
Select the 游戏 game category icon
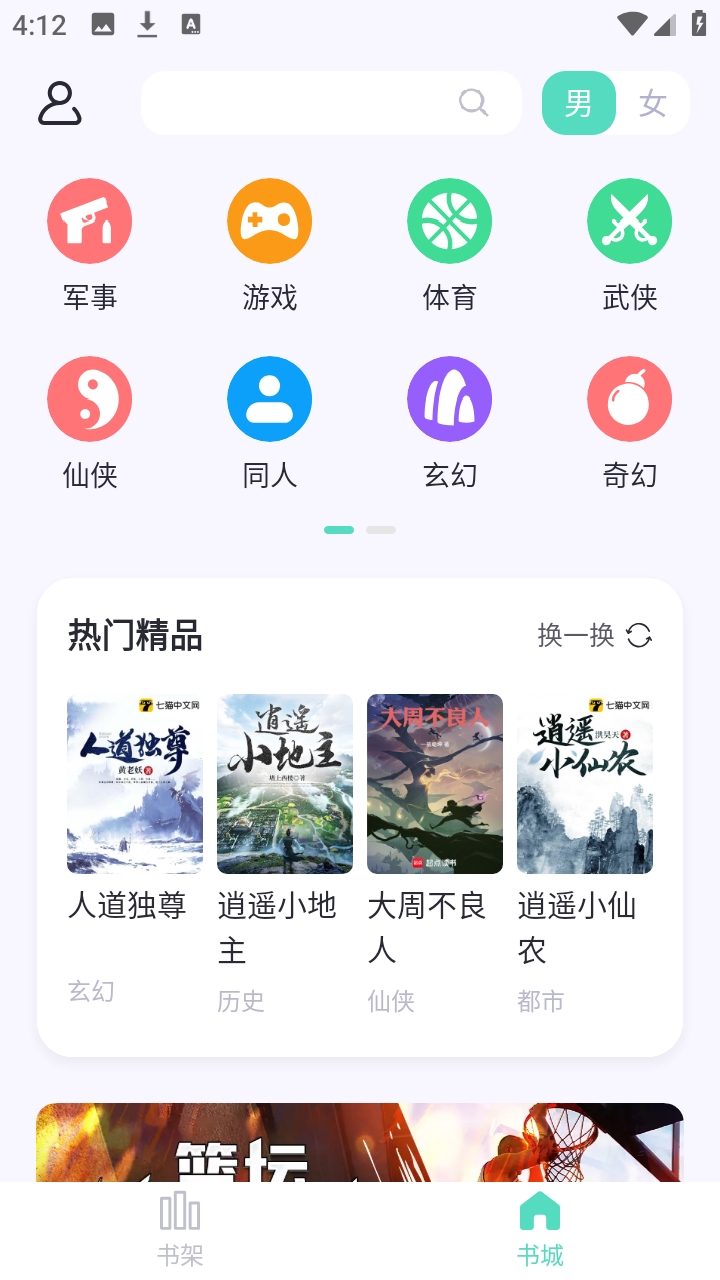click(x=269, y=220)
